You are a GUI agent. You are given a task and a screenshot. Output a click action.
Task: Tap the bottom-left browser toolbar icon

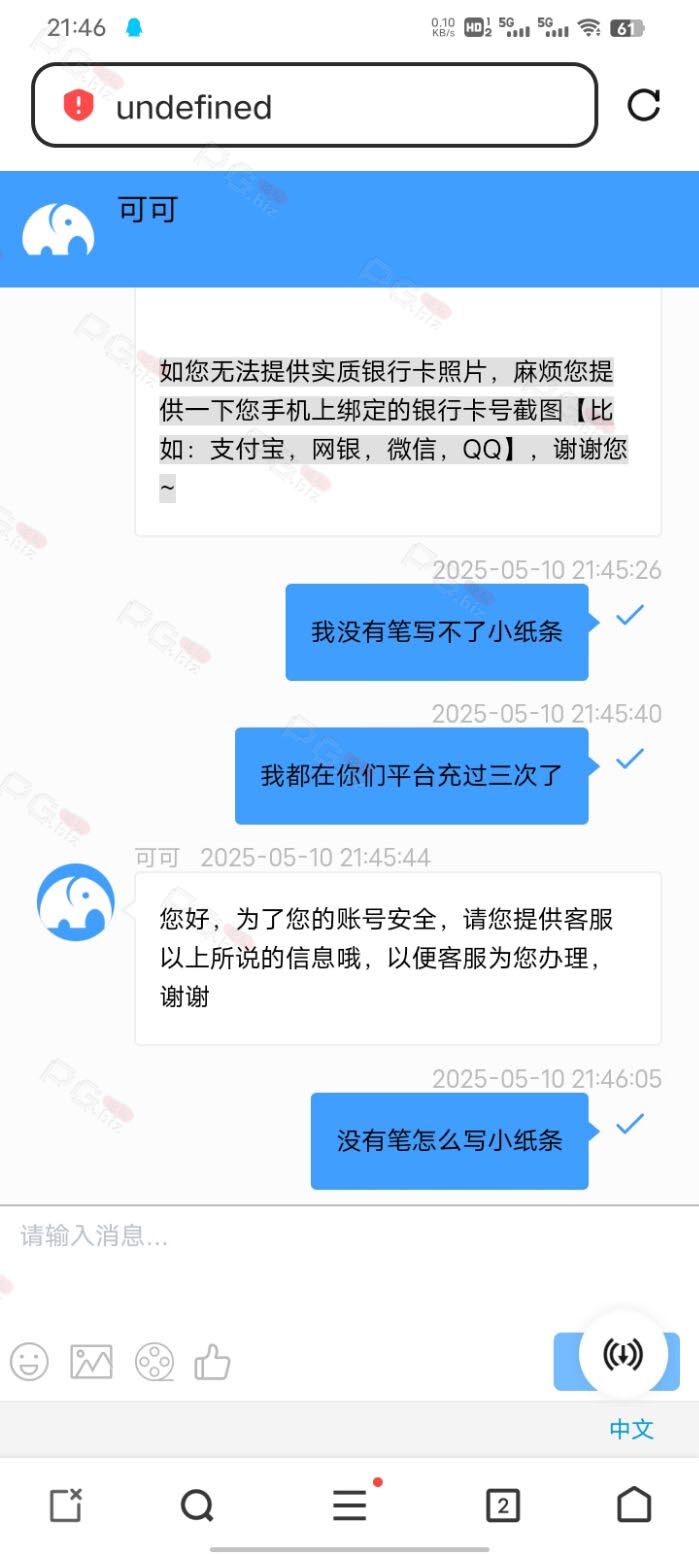point(65,1504)
